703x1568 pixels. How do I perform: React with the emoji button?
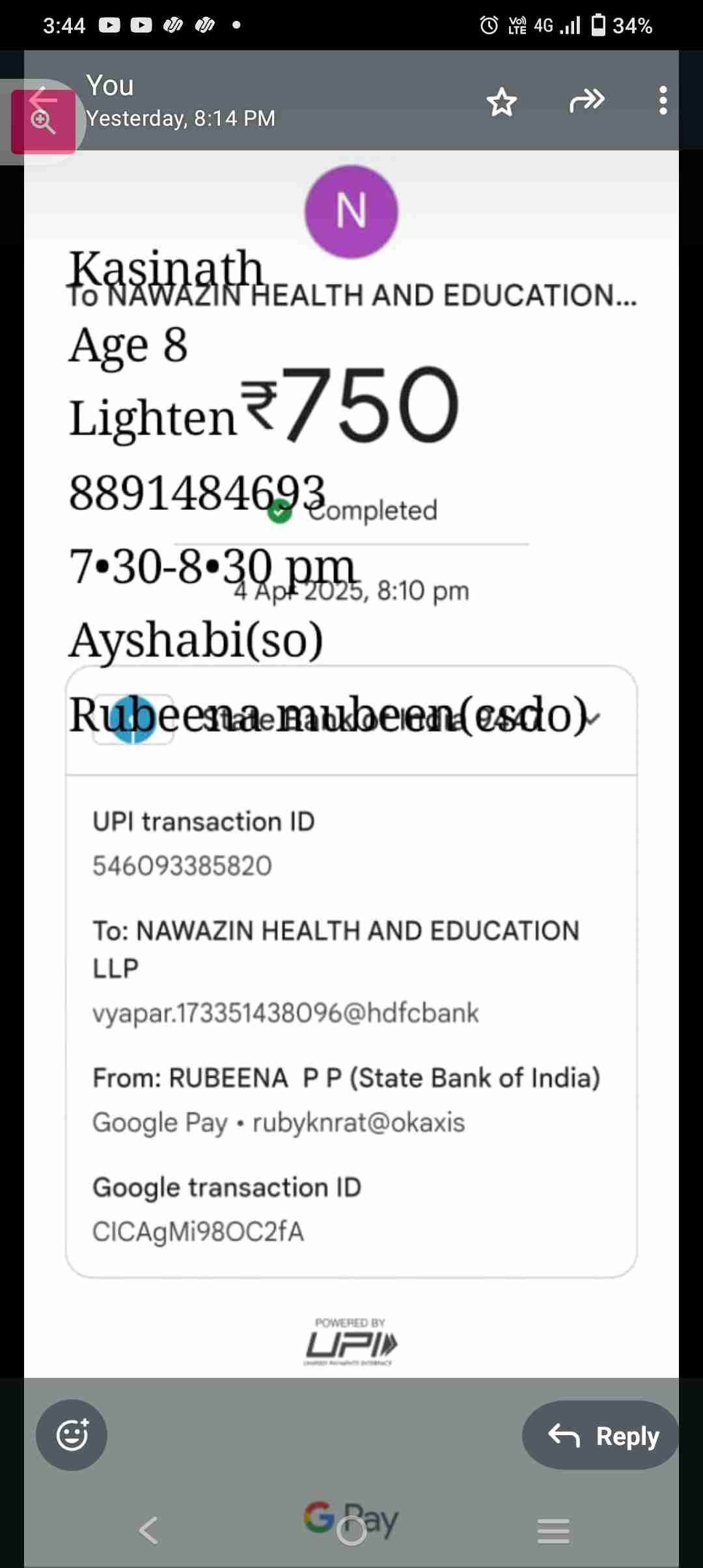72,1435
